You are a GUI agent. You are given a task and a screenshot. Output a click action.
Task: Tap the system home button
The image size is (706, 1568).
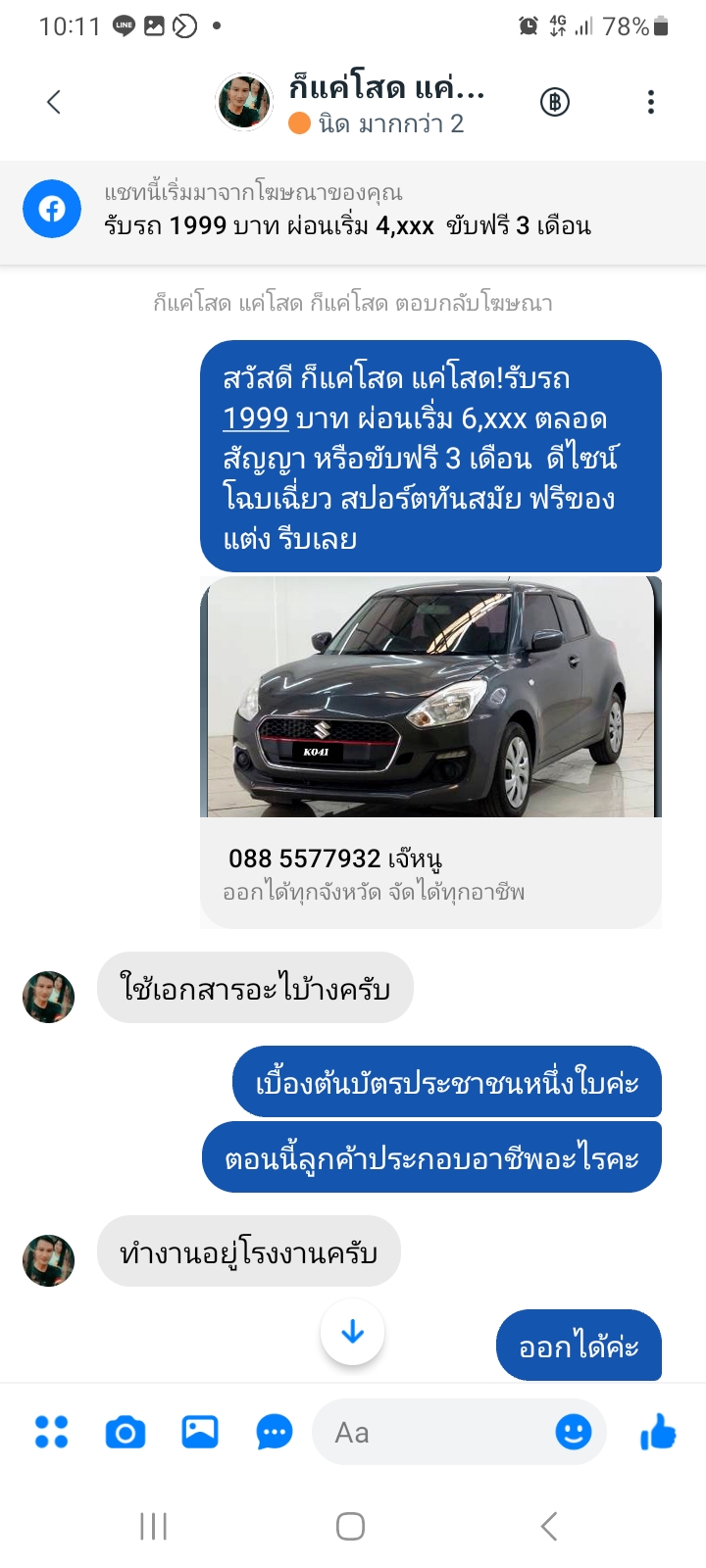pos(351,1526)
